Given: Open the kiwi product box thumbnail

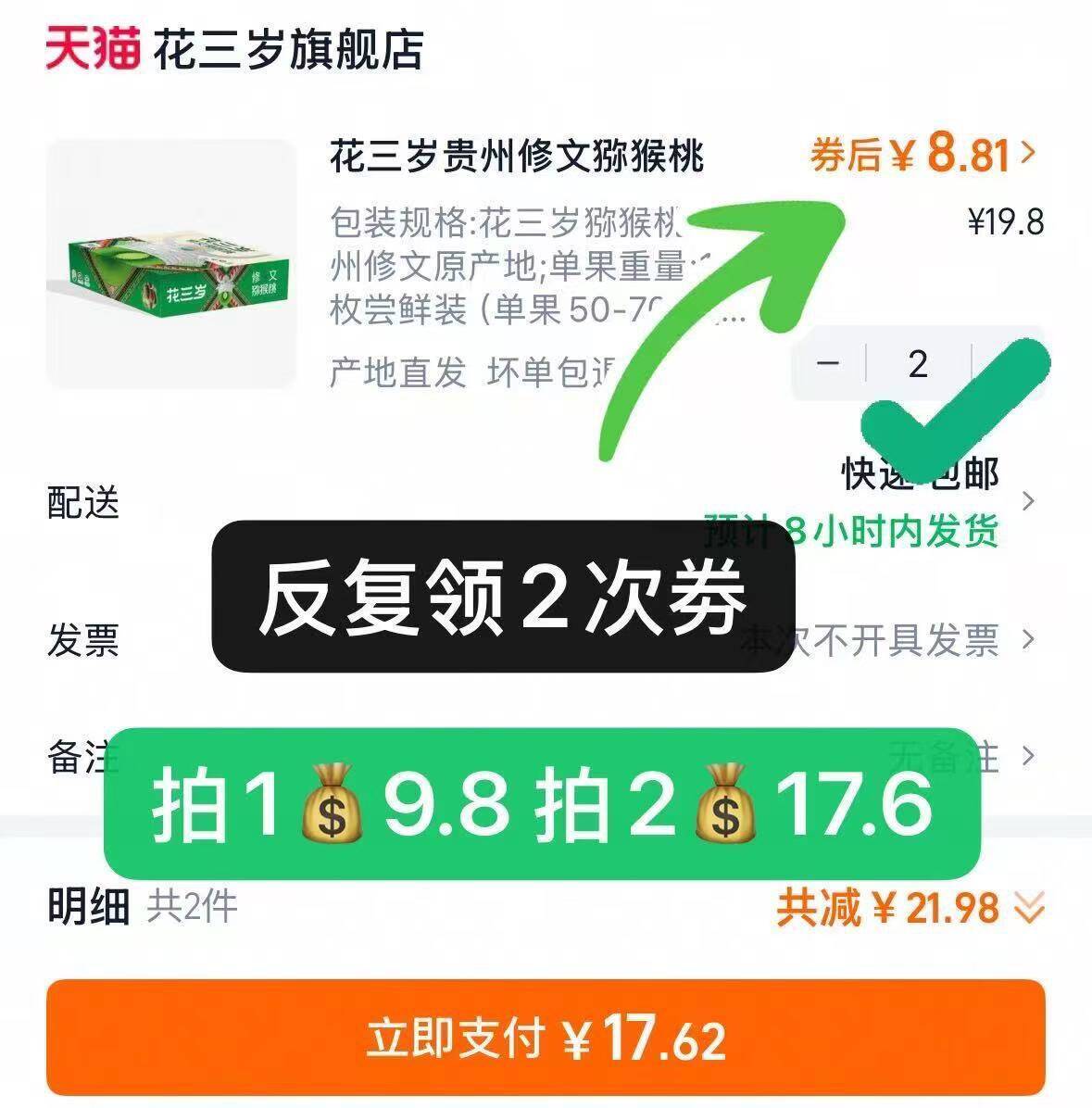Looking at the screenshot, I should click(176, 269).
